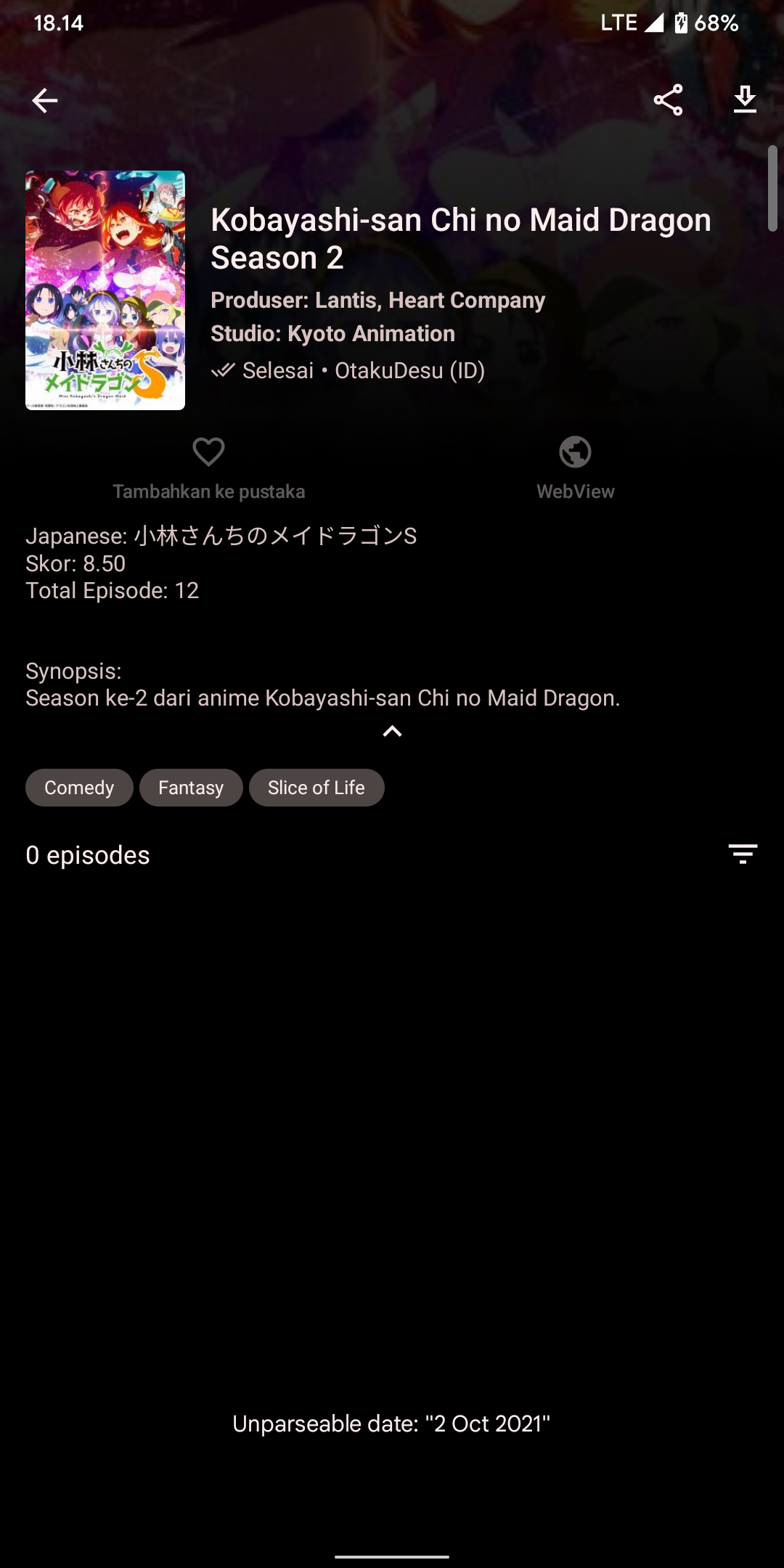Tap the 'Unparseable date' error message
This screenshot has height=1568, width=784.
392,1424
